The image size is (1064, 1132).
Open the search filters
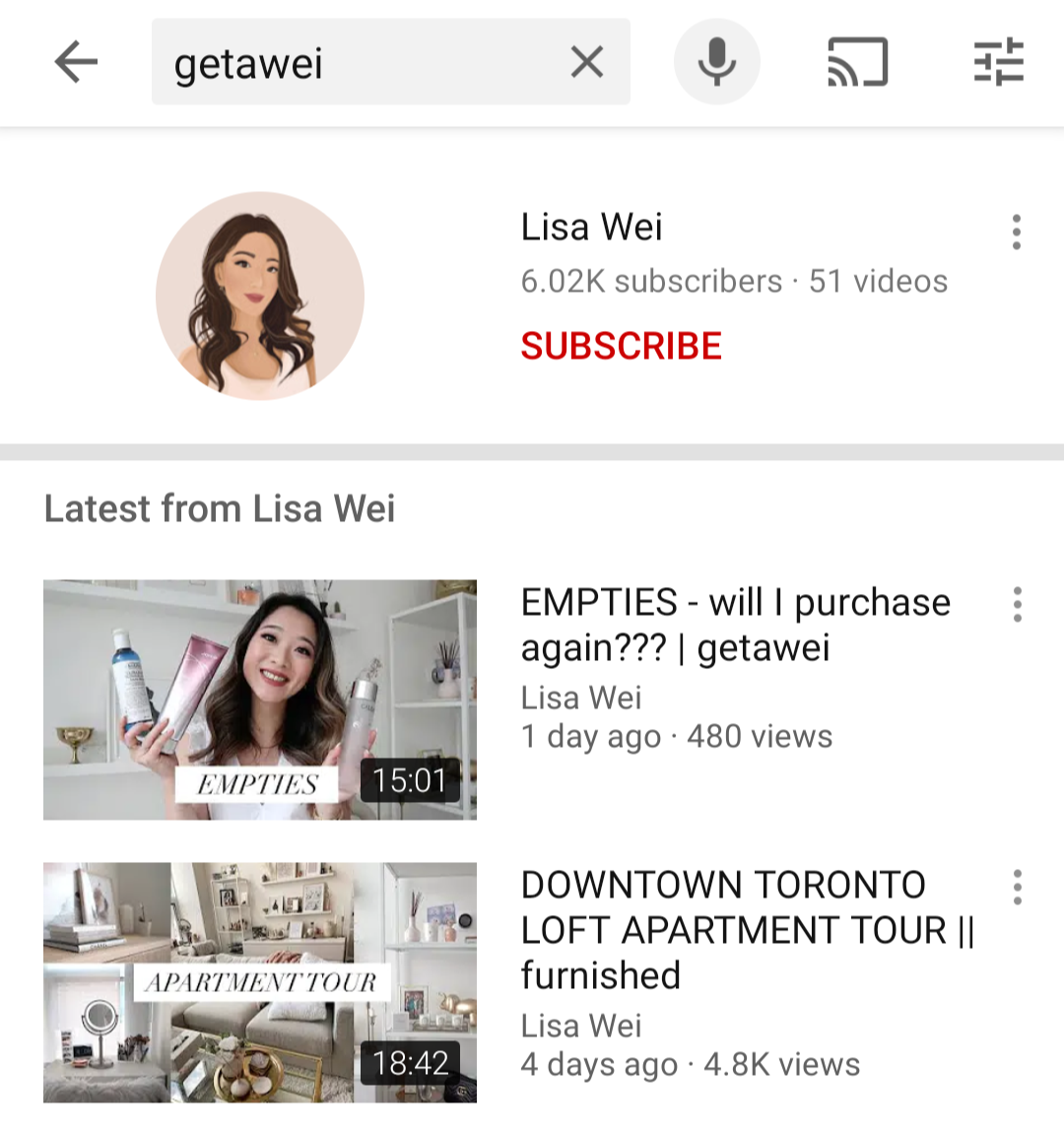[x=998, y=63]
